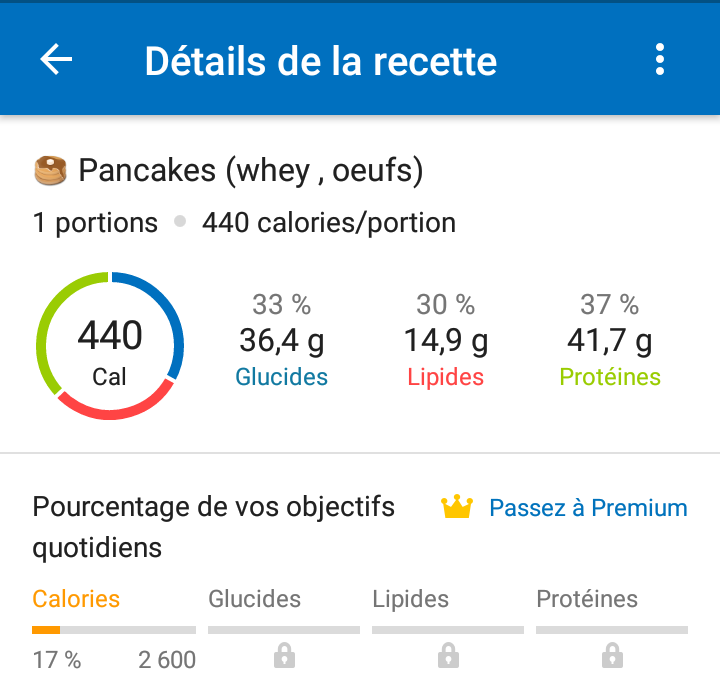Tap the lock icon under Glucides
Image resolution: width=720 pixels, height=699 pixels.
284,657
